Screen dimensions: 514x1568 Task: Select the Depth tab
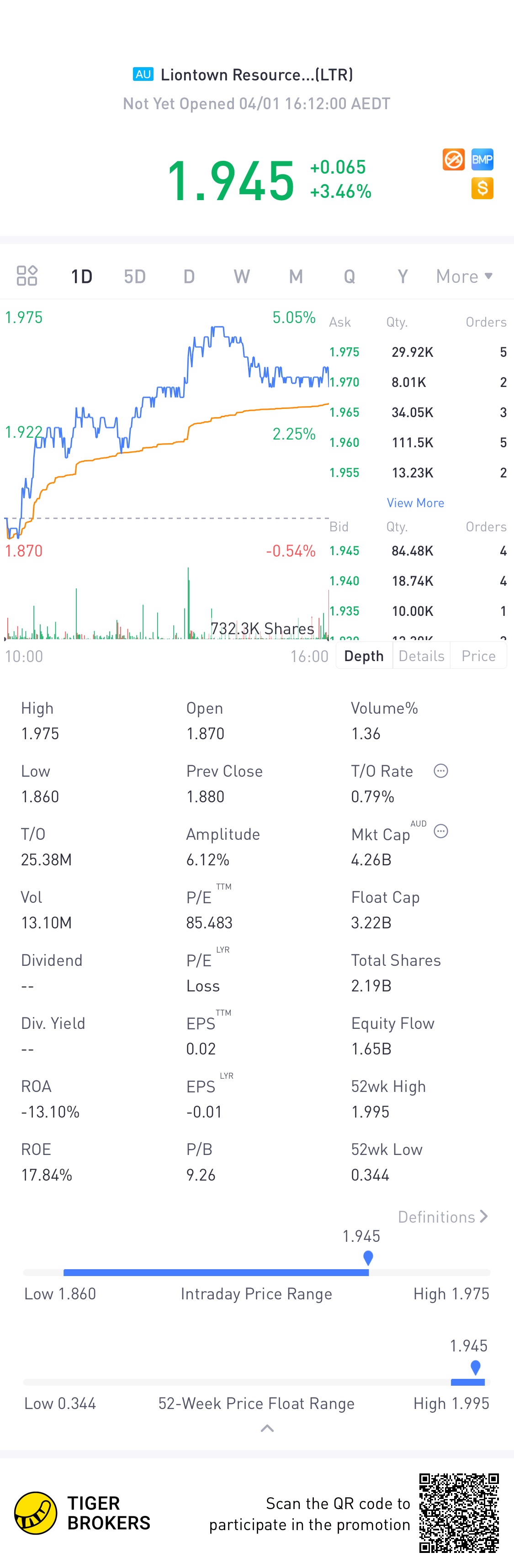pos(364,656)
